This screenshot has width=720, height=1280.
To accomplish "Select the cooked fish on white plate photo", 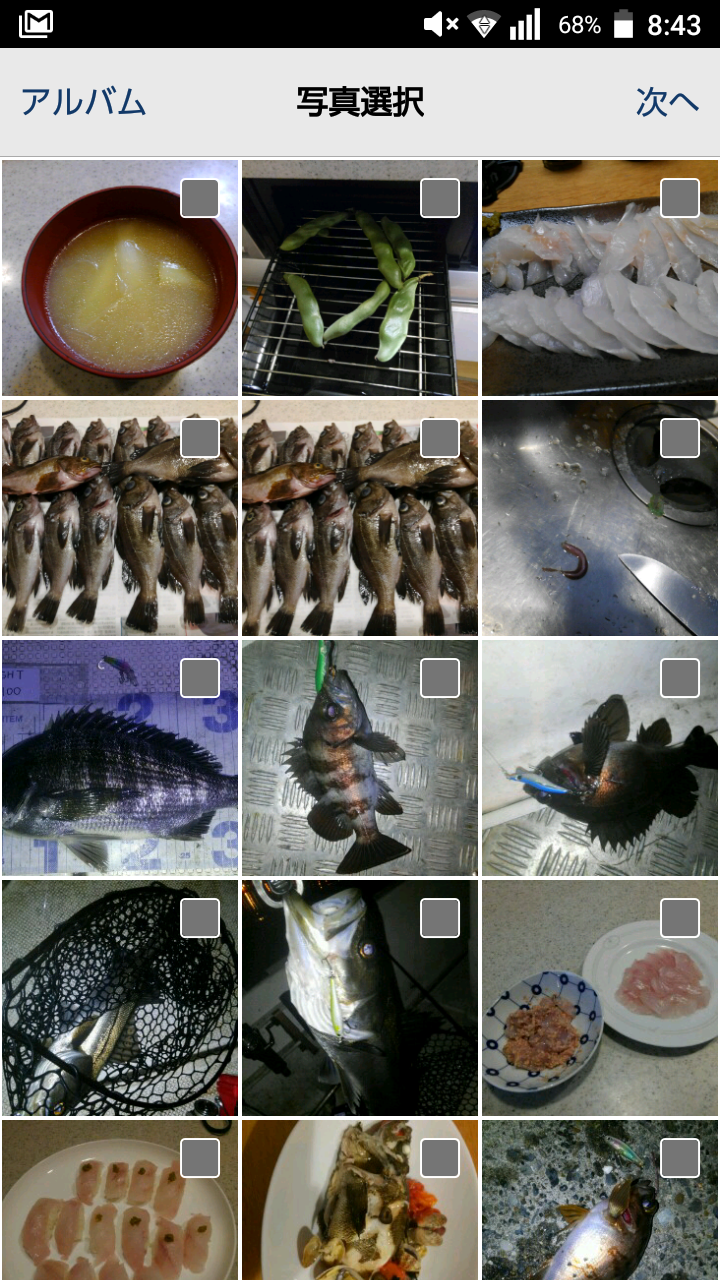I will 360,1200.
